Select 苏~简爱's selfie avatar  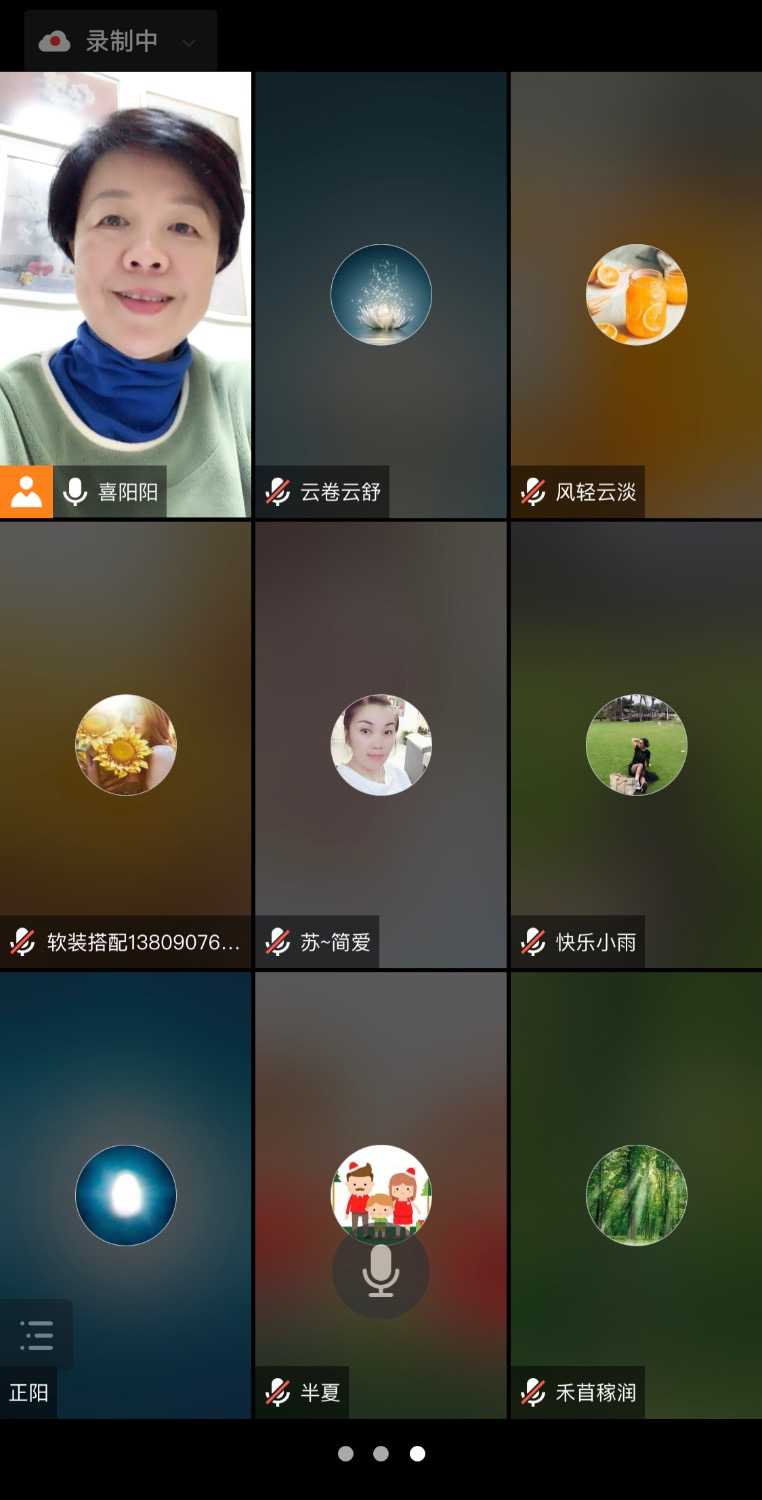(380, 744)
